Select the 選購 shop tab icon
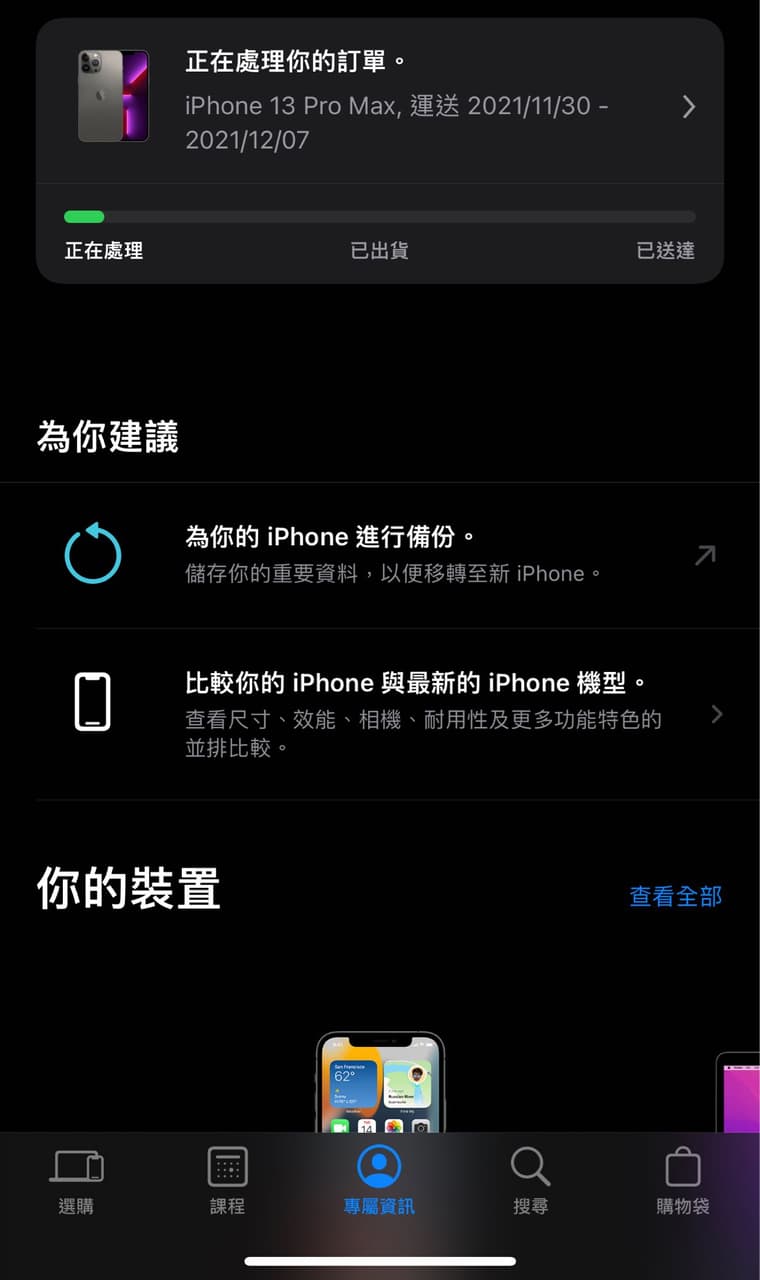760x1280 pixels. pyautogui.click(x=77, y=1166)
